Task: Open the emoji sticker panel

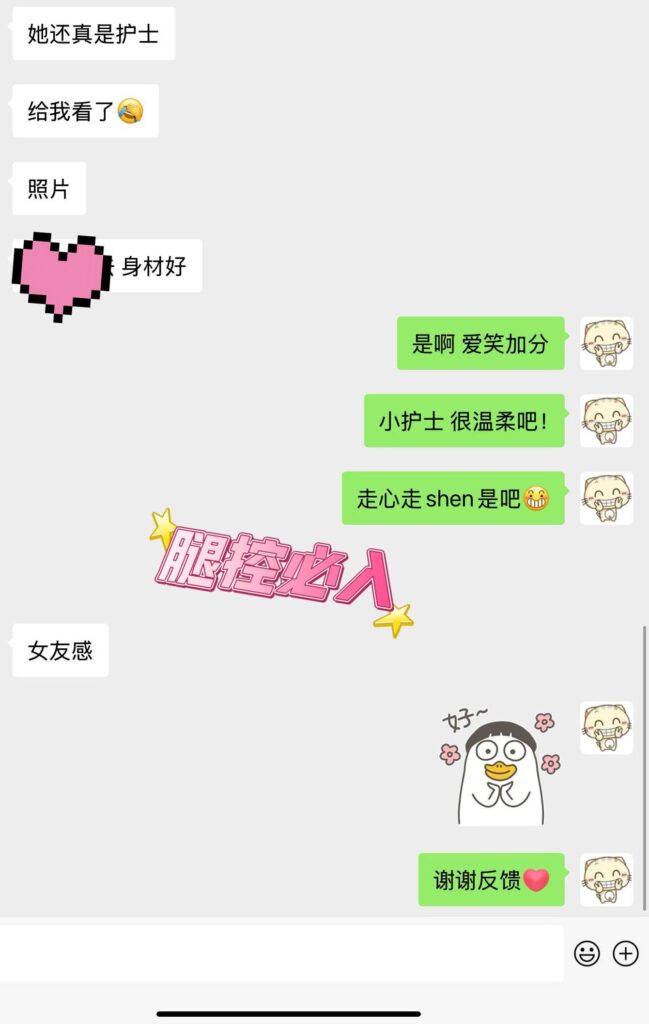Action: [x=587, y=954]
